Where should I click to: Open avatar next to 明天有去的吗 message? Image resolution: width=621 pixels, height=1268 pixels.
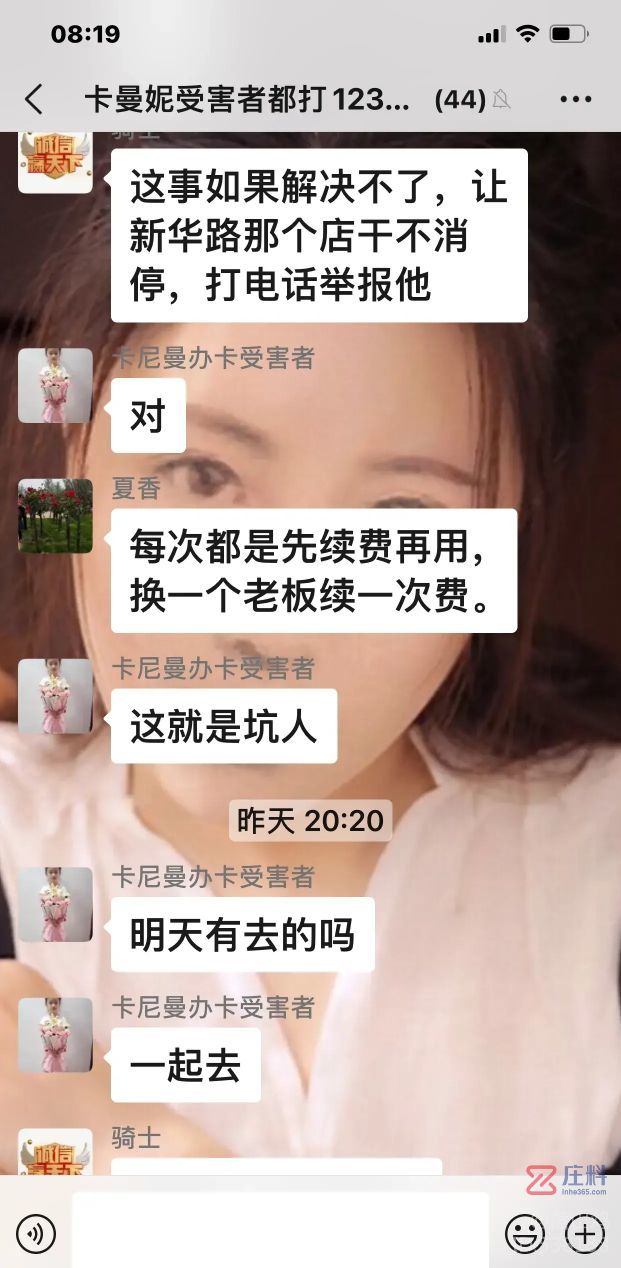coord(55,905)
